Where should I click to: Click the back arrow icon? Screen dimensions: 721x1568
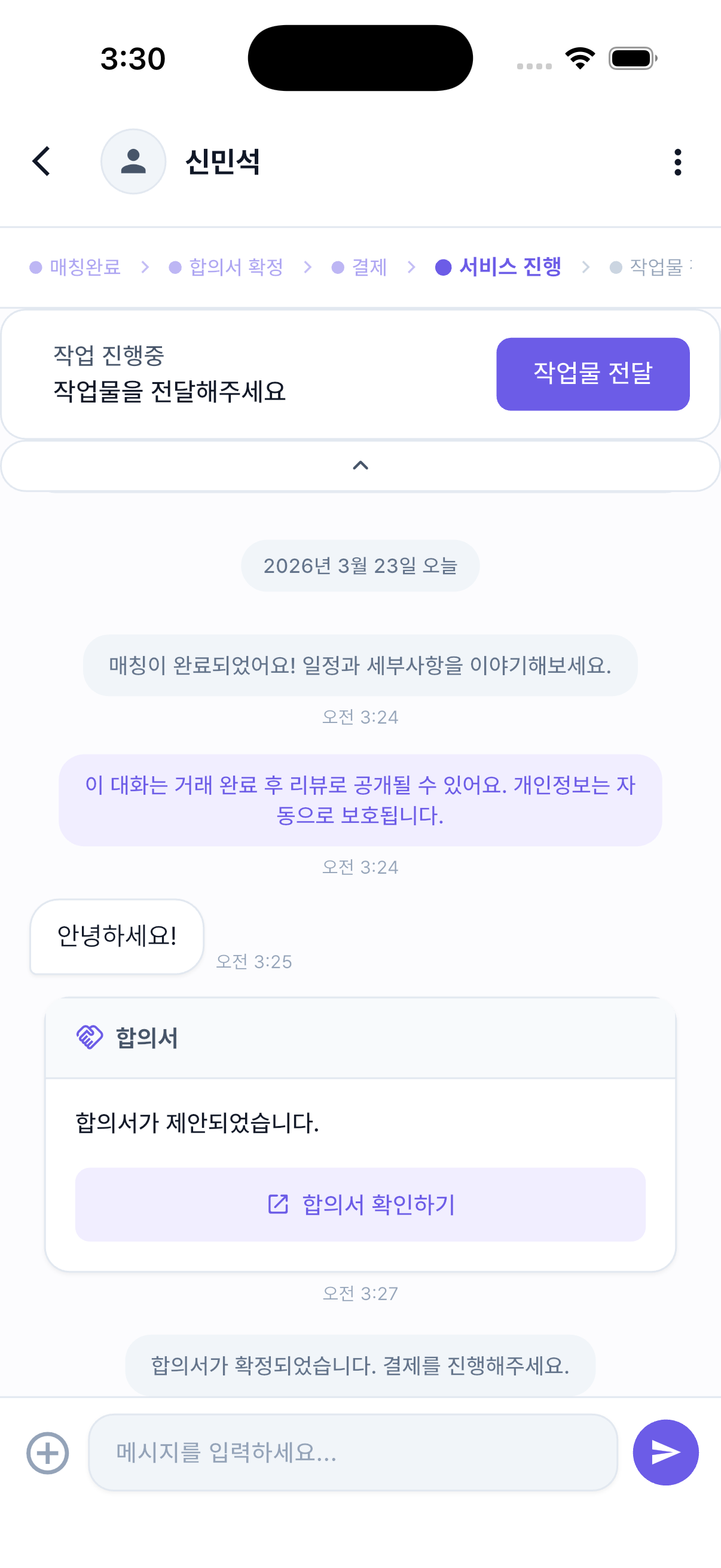(x=41, y=162)
